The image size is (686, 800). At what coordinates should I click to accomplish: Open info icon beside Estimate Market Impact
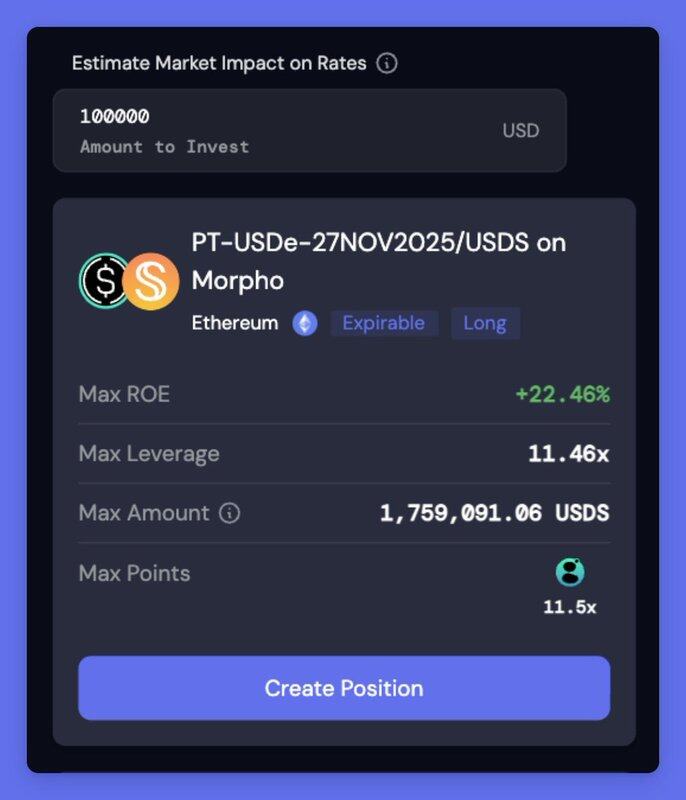pos(387,63)
